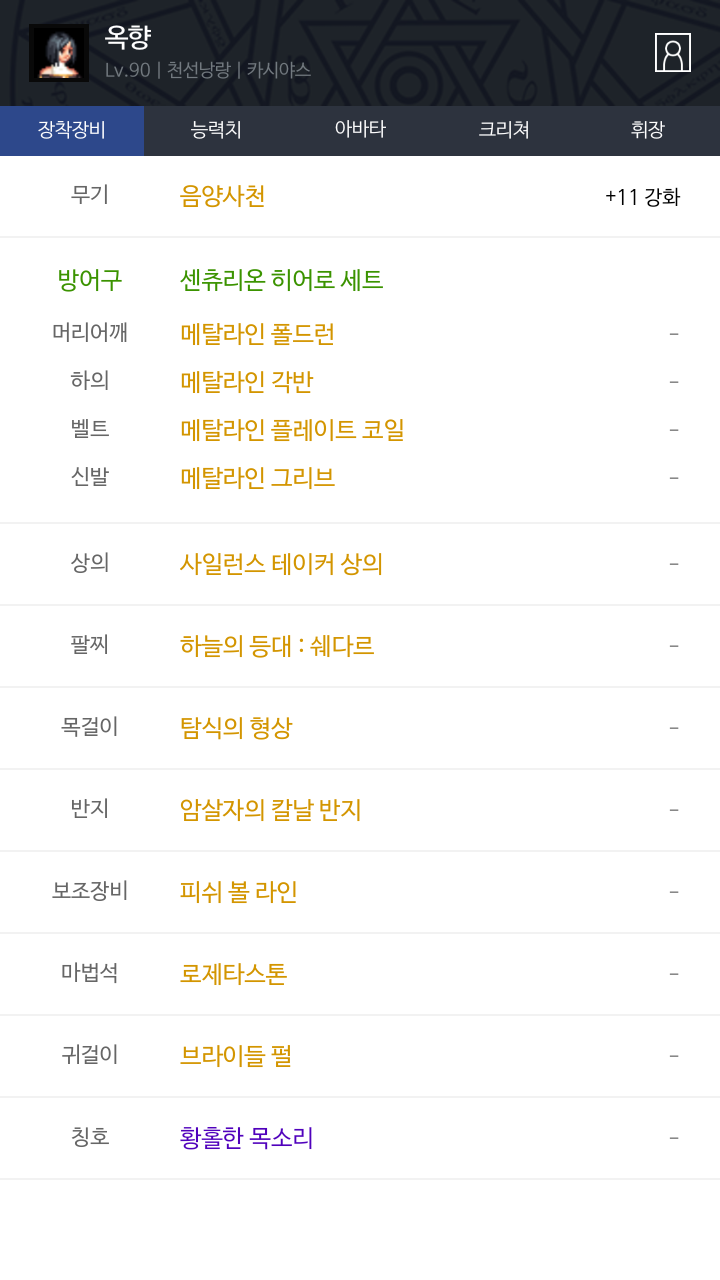Open necklace 탐식의 형상
The image size is (720, 1280).
(236, 728)
